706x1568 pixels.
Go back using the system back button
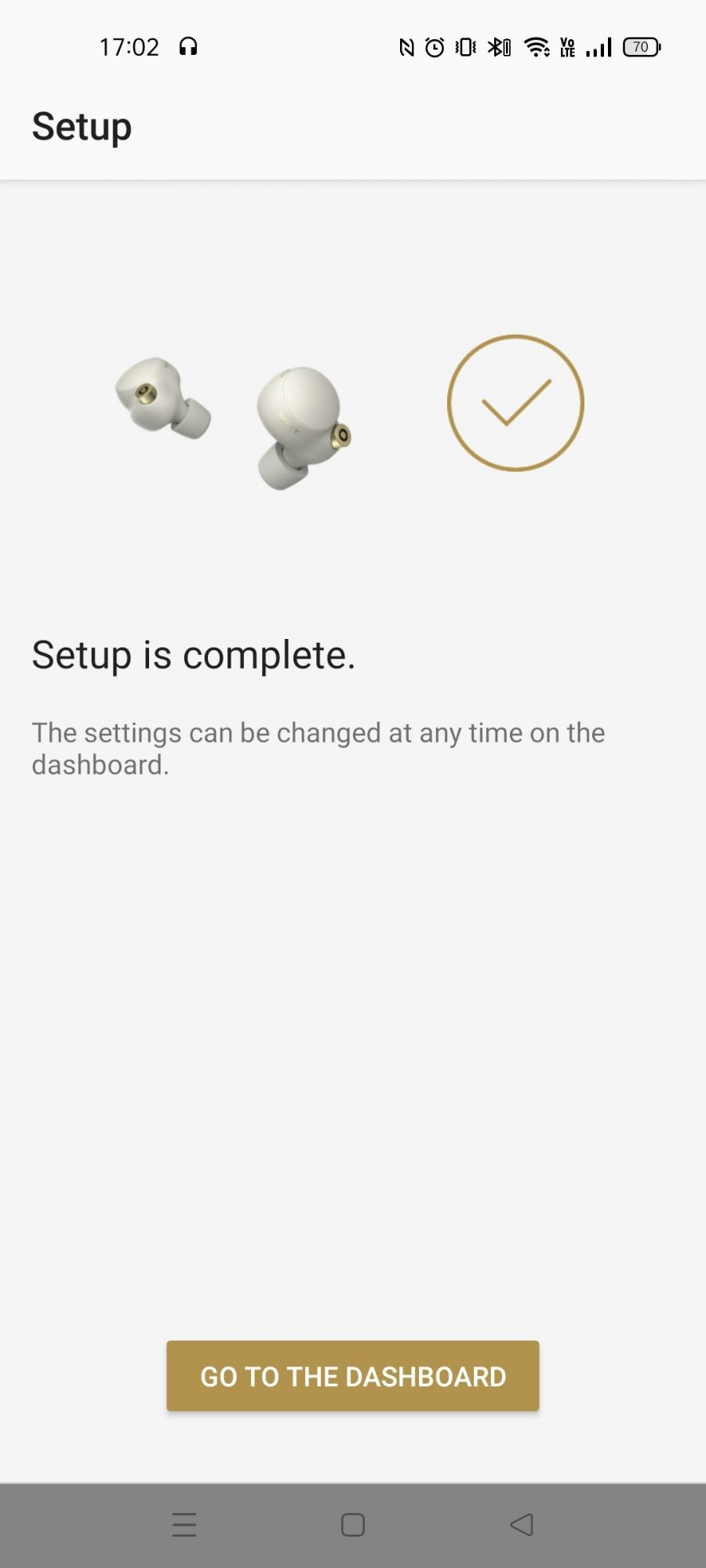pos(522,1525)
